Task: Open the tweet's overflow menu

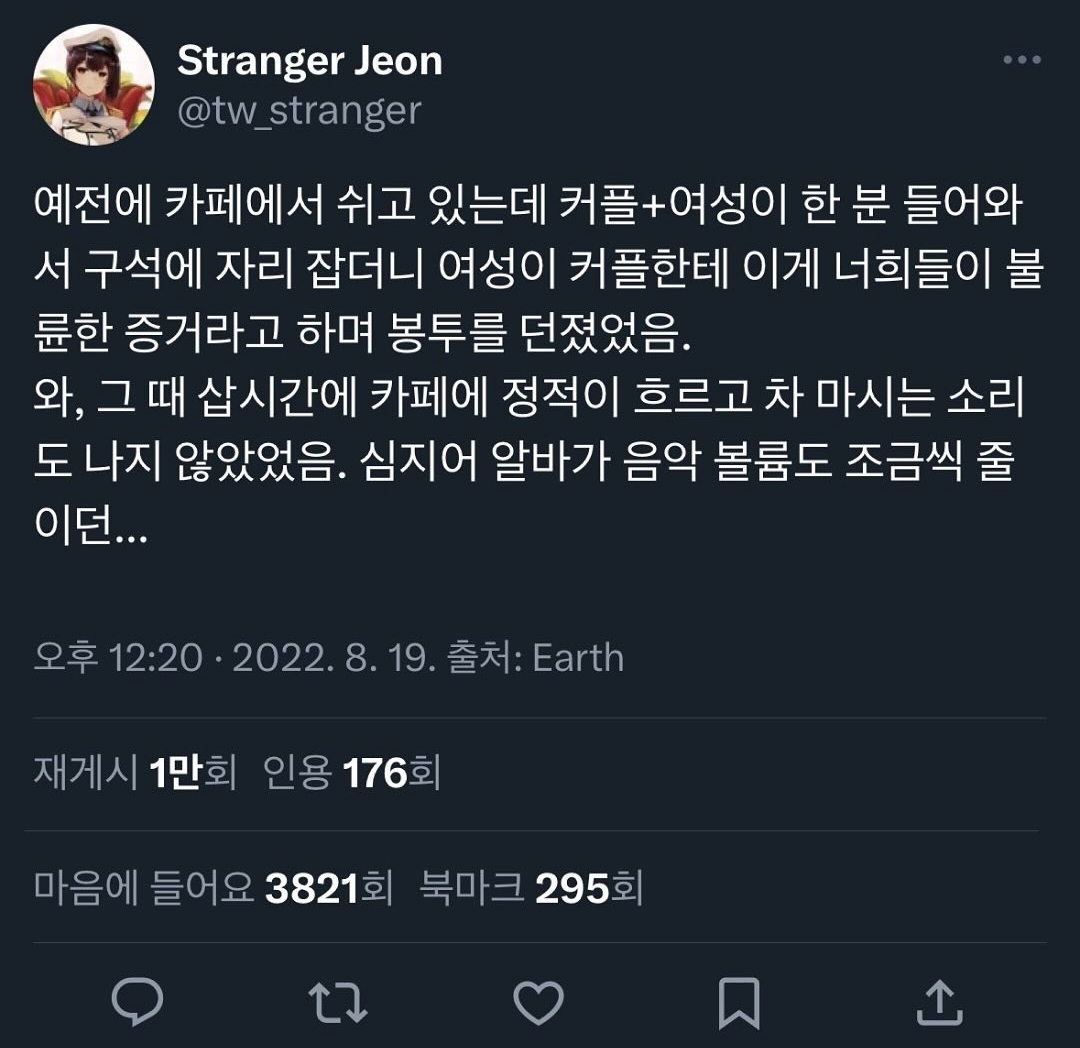Action: pyautogui.click(x=1022, y=61)
